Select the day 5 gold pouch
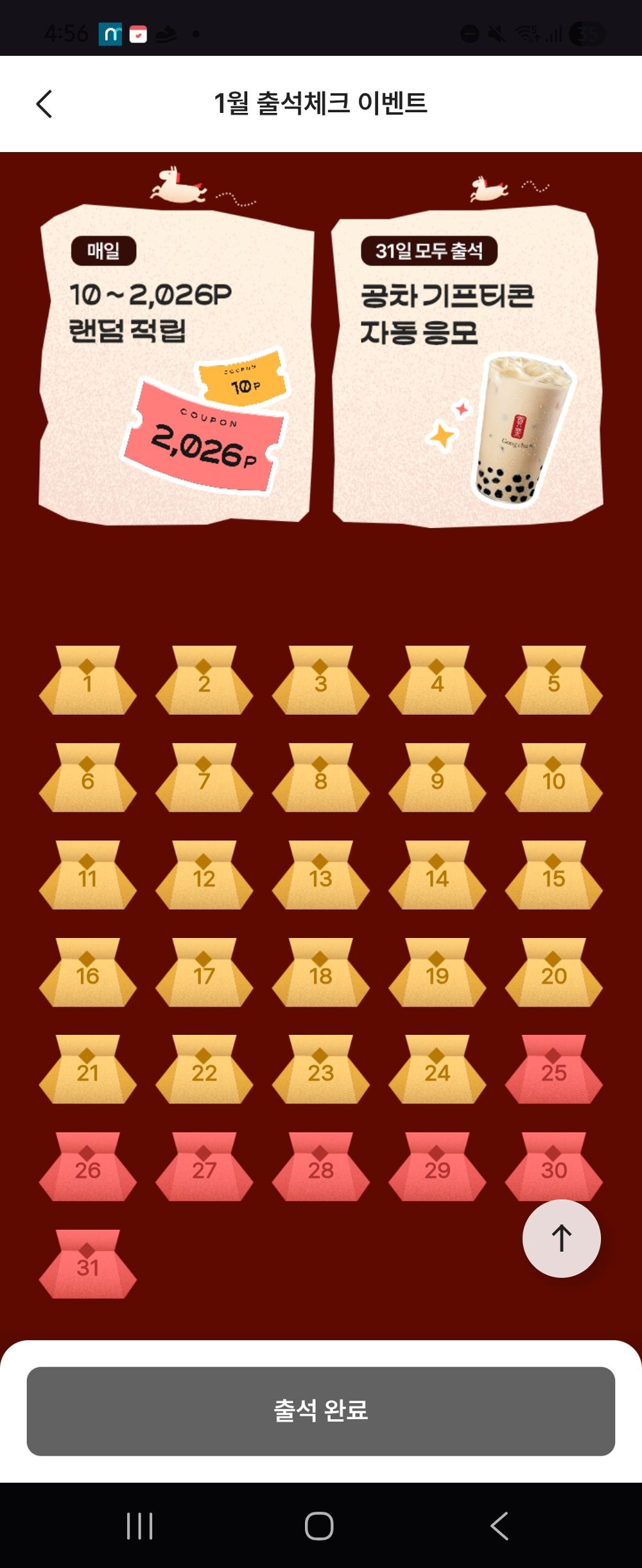This screenshot has height=1568, width=642. pos(553,683)
